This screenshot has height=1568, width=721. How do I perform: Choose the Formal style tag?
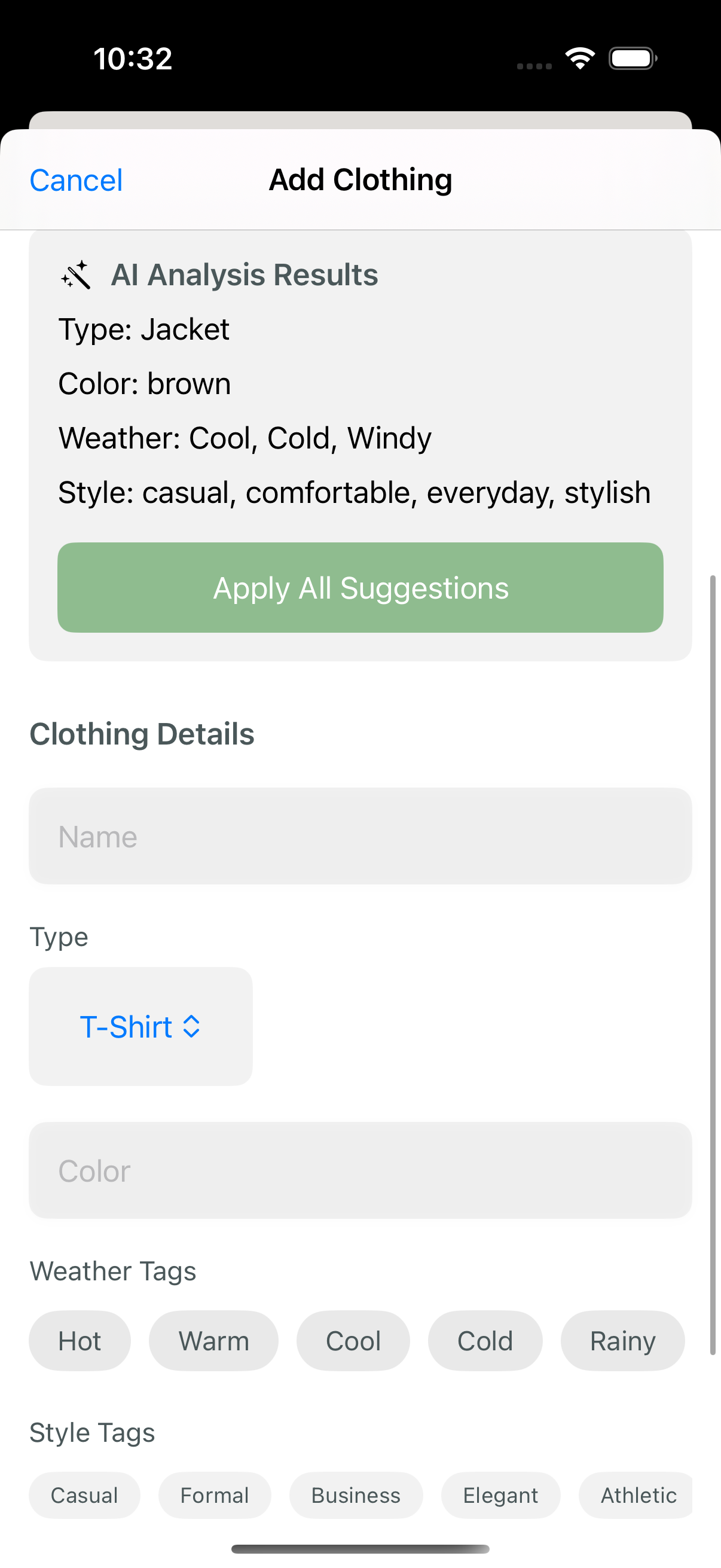coord(215,1495)
